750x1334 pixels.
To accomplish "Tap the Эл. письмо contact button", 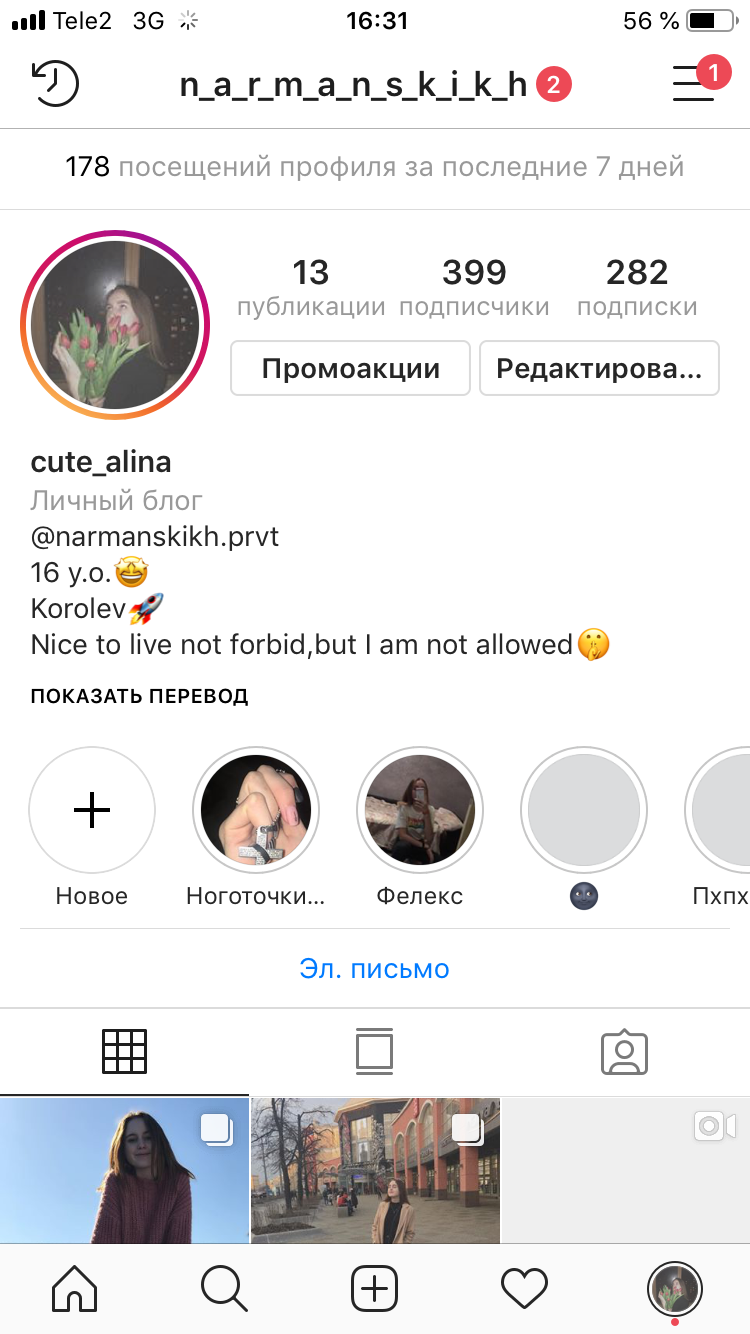I will (375, 969).
